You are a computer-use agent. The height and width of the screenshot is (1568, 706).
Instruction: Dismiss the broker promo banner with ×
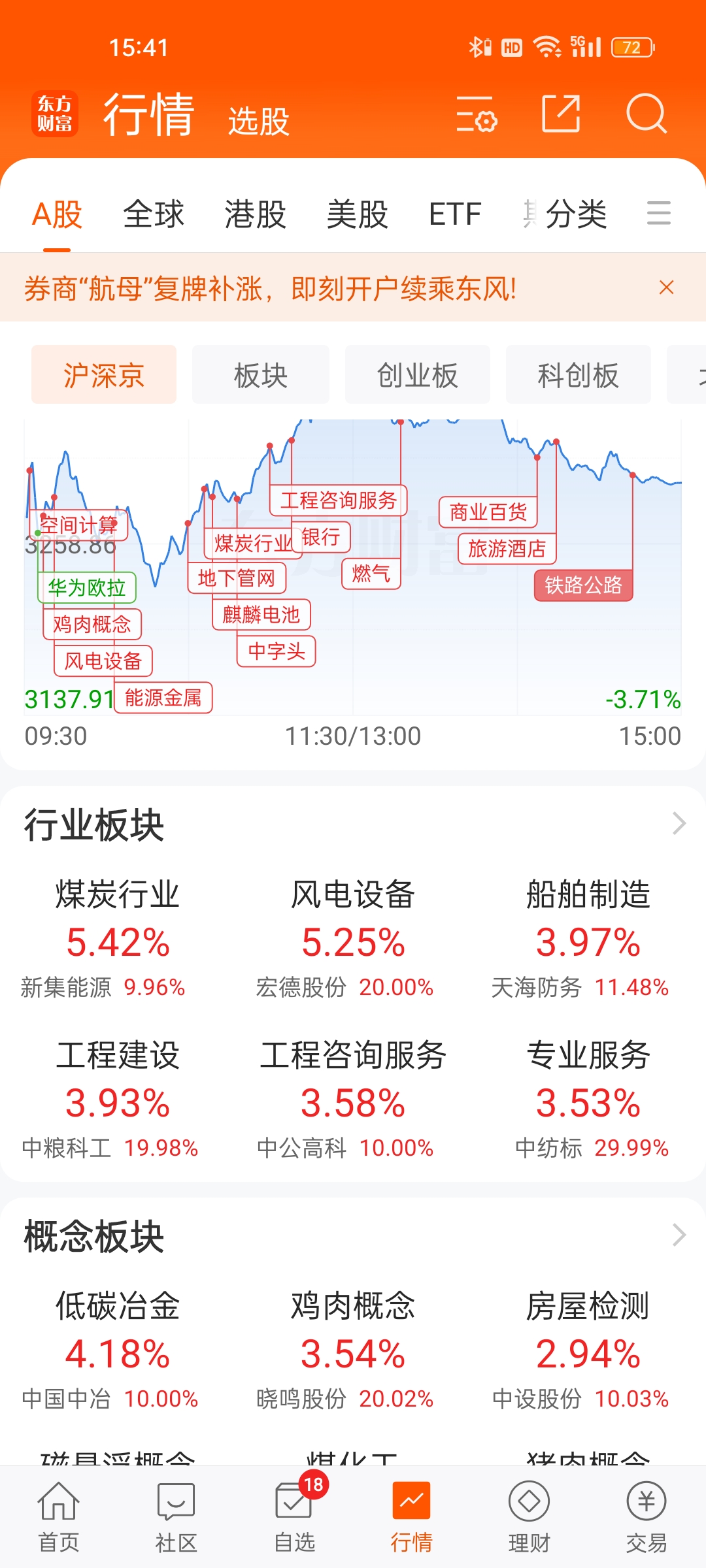point(666,287)
